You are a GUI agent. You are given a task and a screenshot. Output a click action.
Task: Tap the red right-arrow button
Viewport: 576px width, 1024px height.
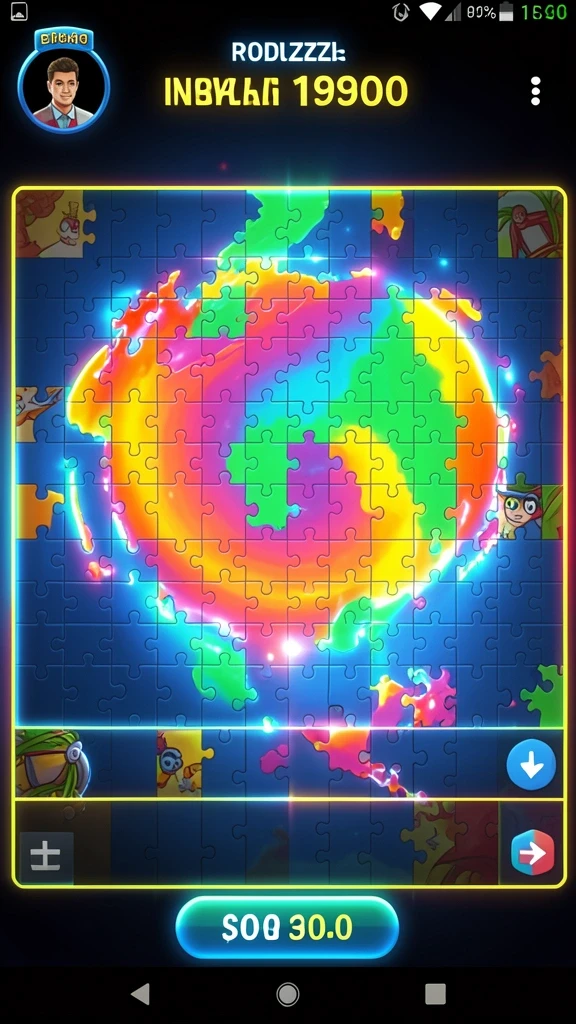[x=532, y=853]
